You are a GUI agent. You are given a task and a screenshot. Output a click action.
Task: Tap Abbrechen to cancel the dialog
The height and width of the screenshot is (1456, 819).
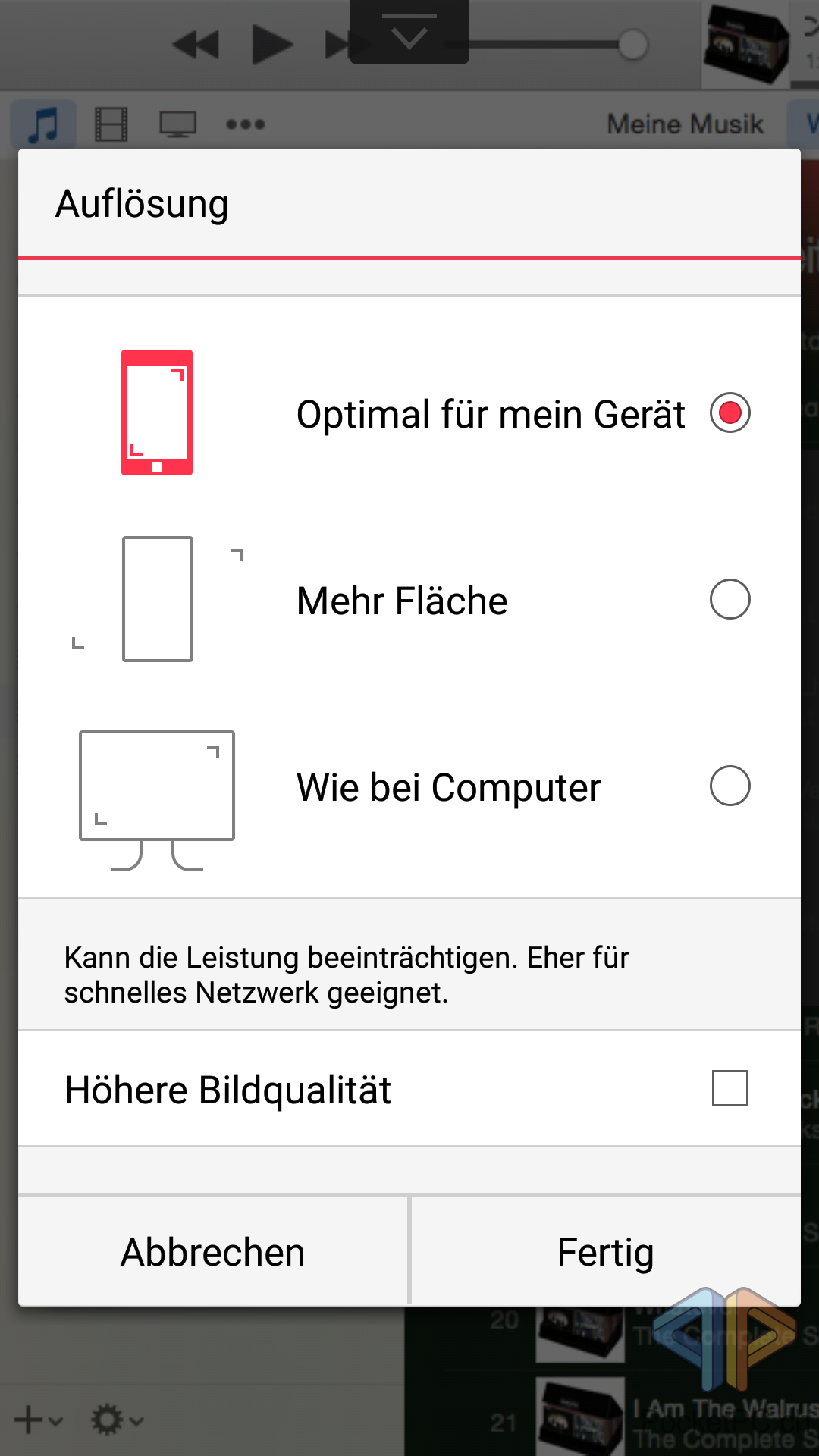(213, 1252)
